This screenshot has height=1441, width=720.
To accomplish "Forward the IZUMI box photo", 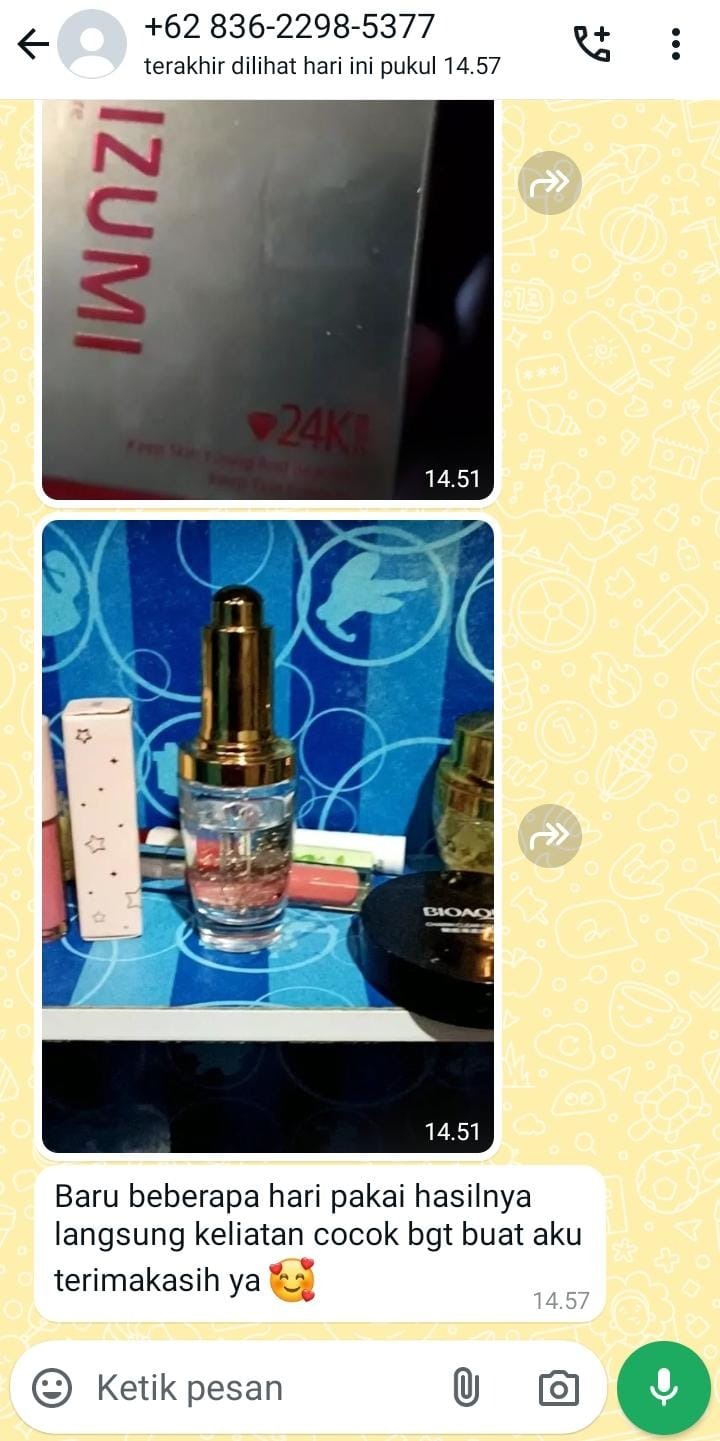I will pyautogui.click(x=549, y=182).
